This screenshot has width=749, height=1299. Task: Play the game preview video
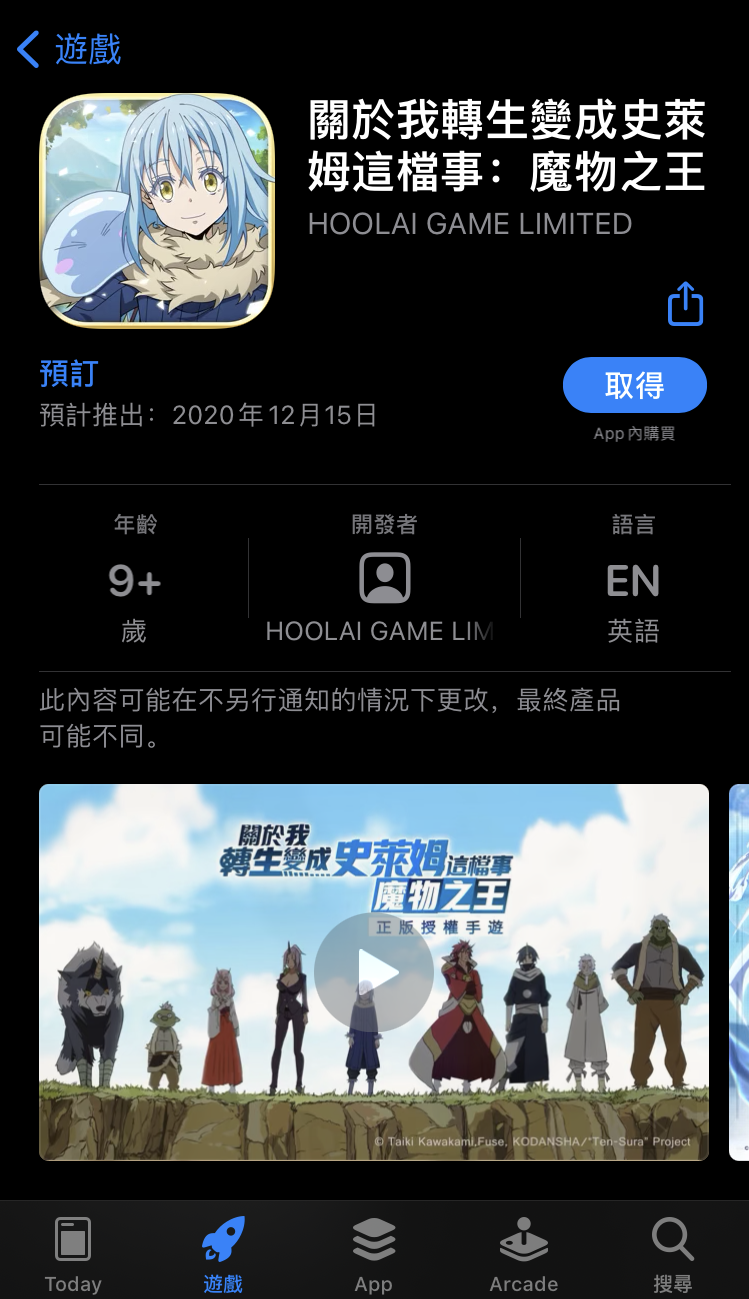pyautogui.click(x=374, y=972)
